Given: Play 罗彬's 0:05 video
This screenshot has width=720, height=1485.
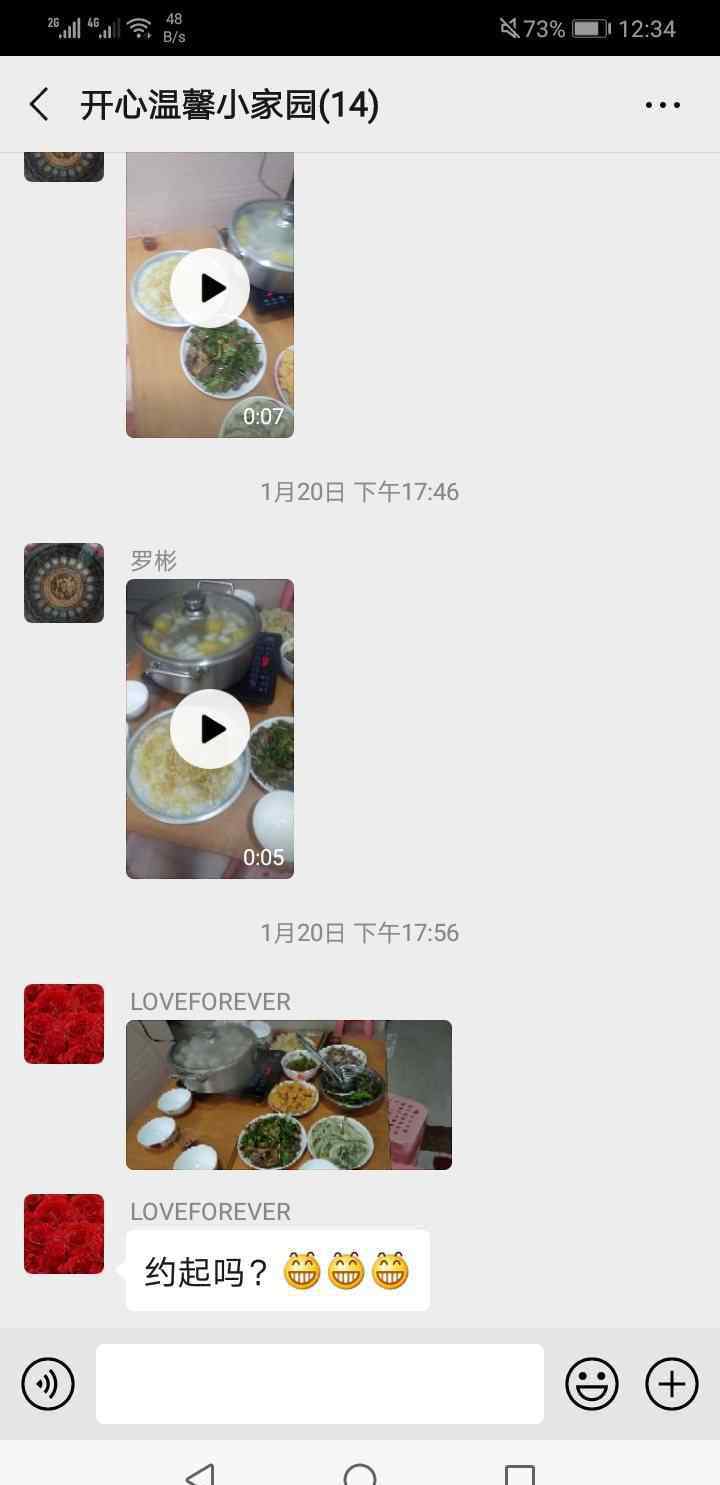Looking at the screenshot, I should coord(210,729).
